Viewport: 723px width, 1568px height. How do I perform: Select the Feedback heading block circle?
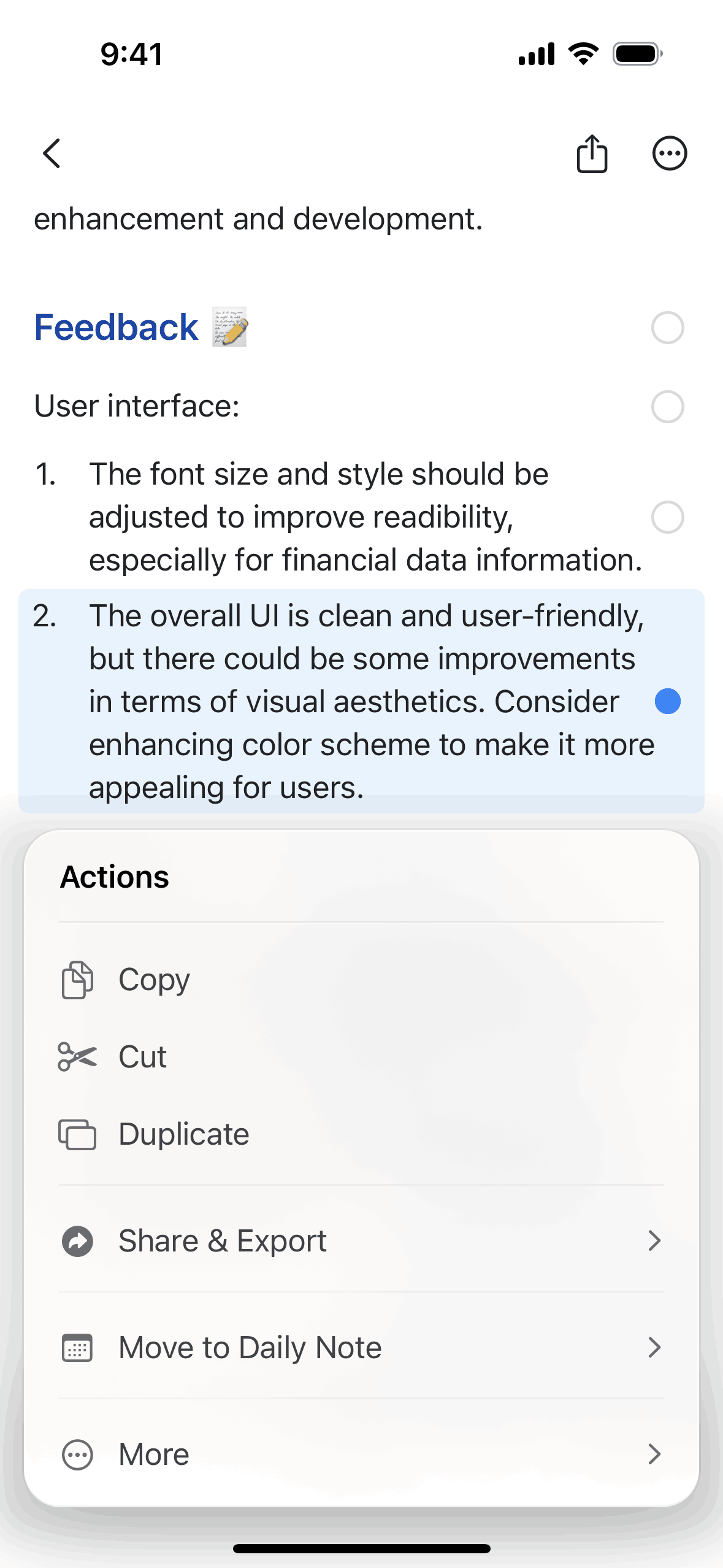point(667,328)
